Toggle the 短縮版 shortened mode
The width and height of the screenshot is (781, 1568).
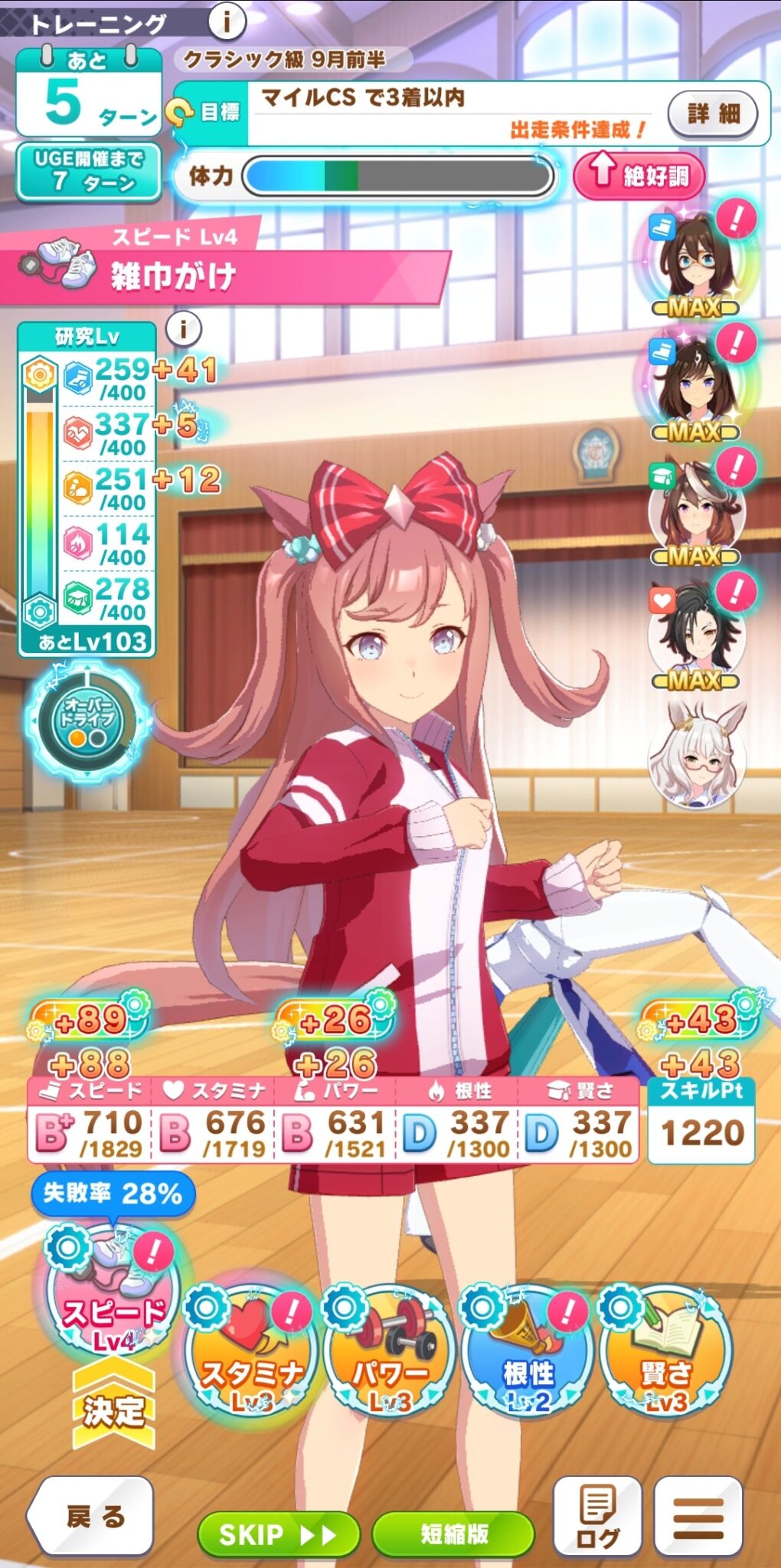[x=453, y=1534]
